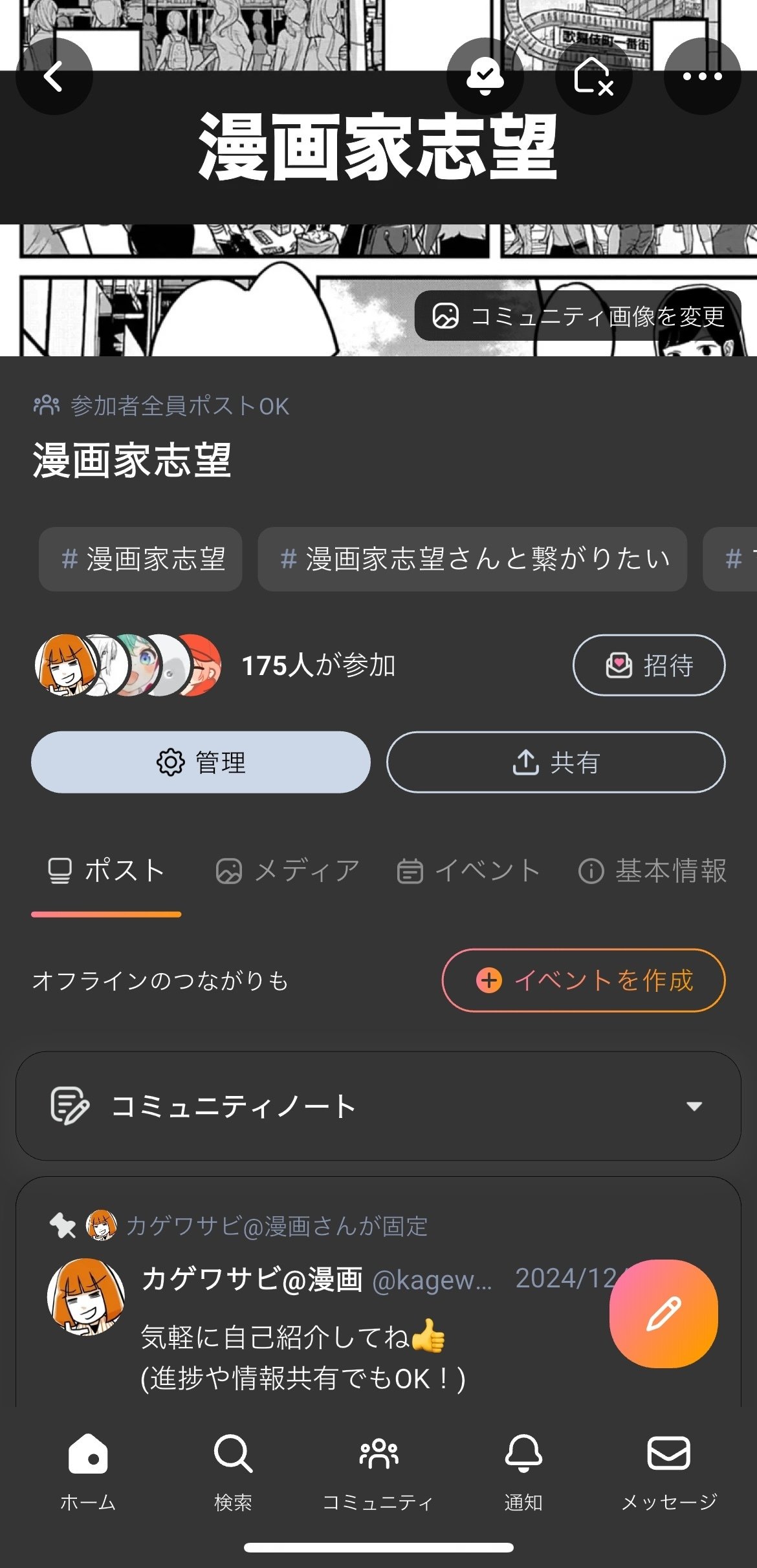Tap the house icon with an X
The image size is (757, 1568).
(593, 76)
